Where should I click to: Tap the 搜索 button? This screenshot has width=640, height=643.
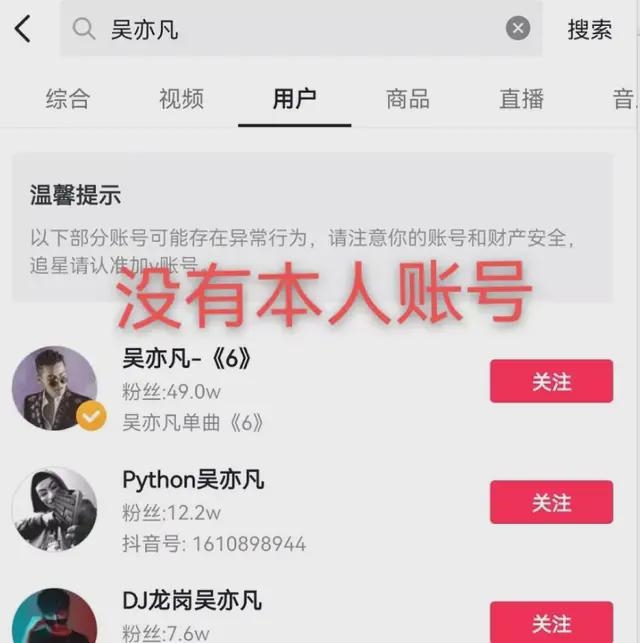point(589,29)
